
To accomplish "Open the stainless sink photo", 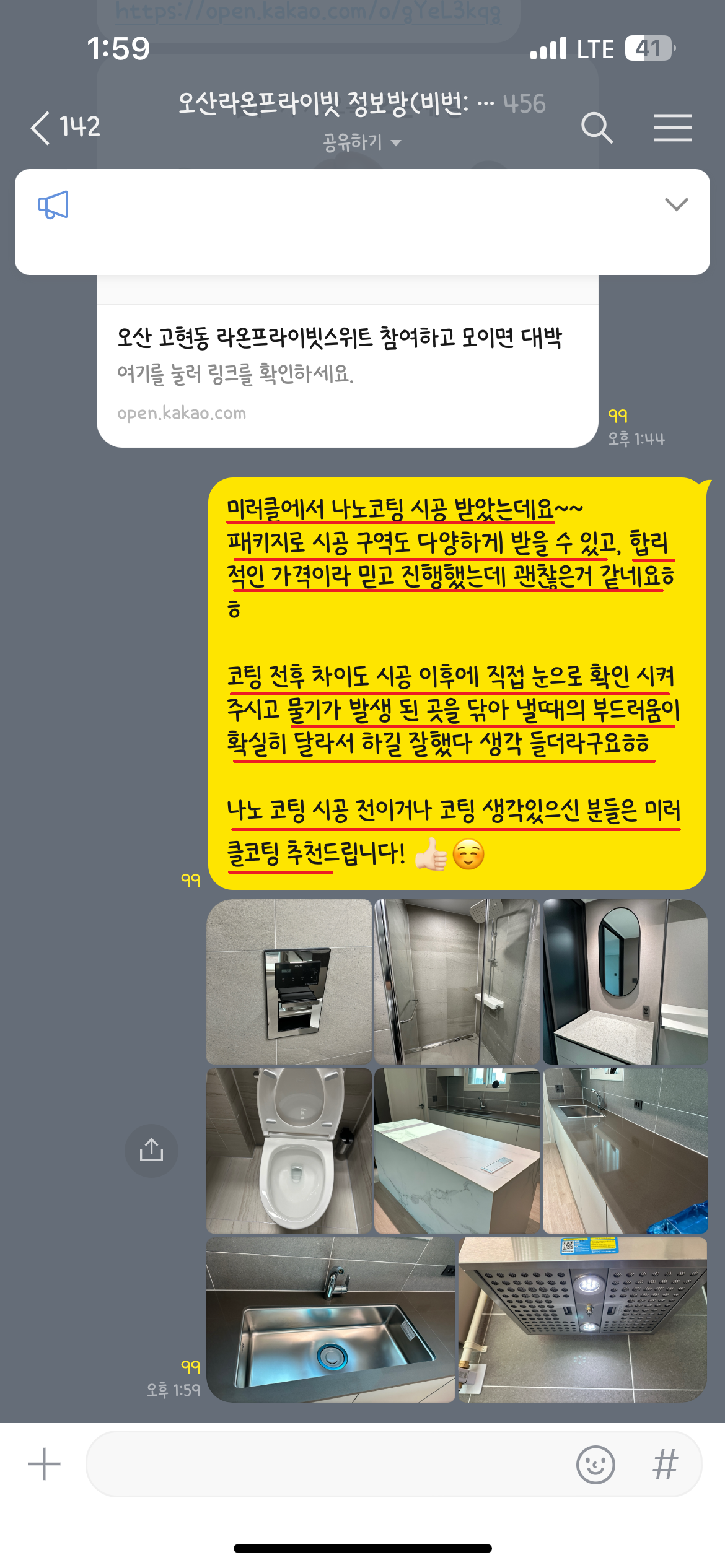I will 330,1320.
